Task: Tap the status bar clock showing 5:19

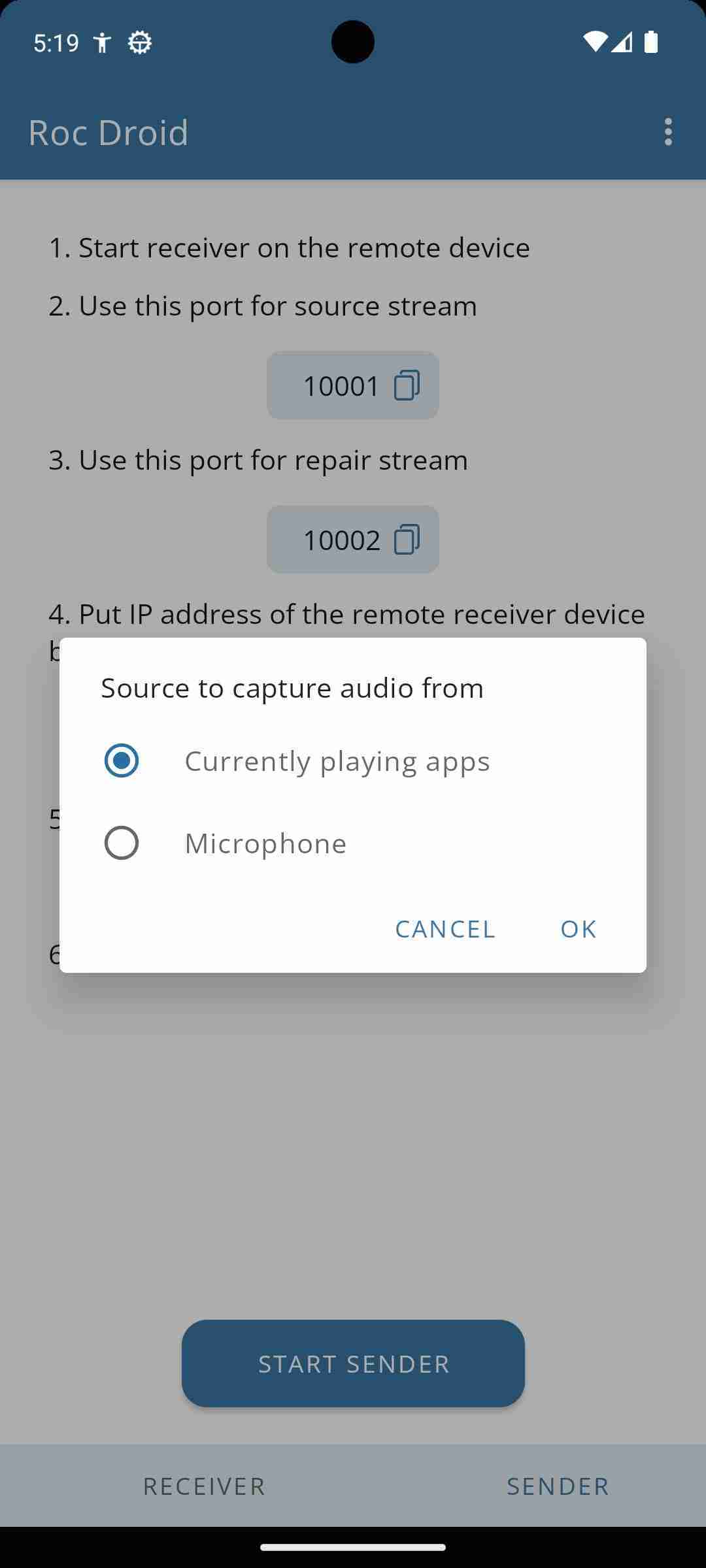Action: 56,42
